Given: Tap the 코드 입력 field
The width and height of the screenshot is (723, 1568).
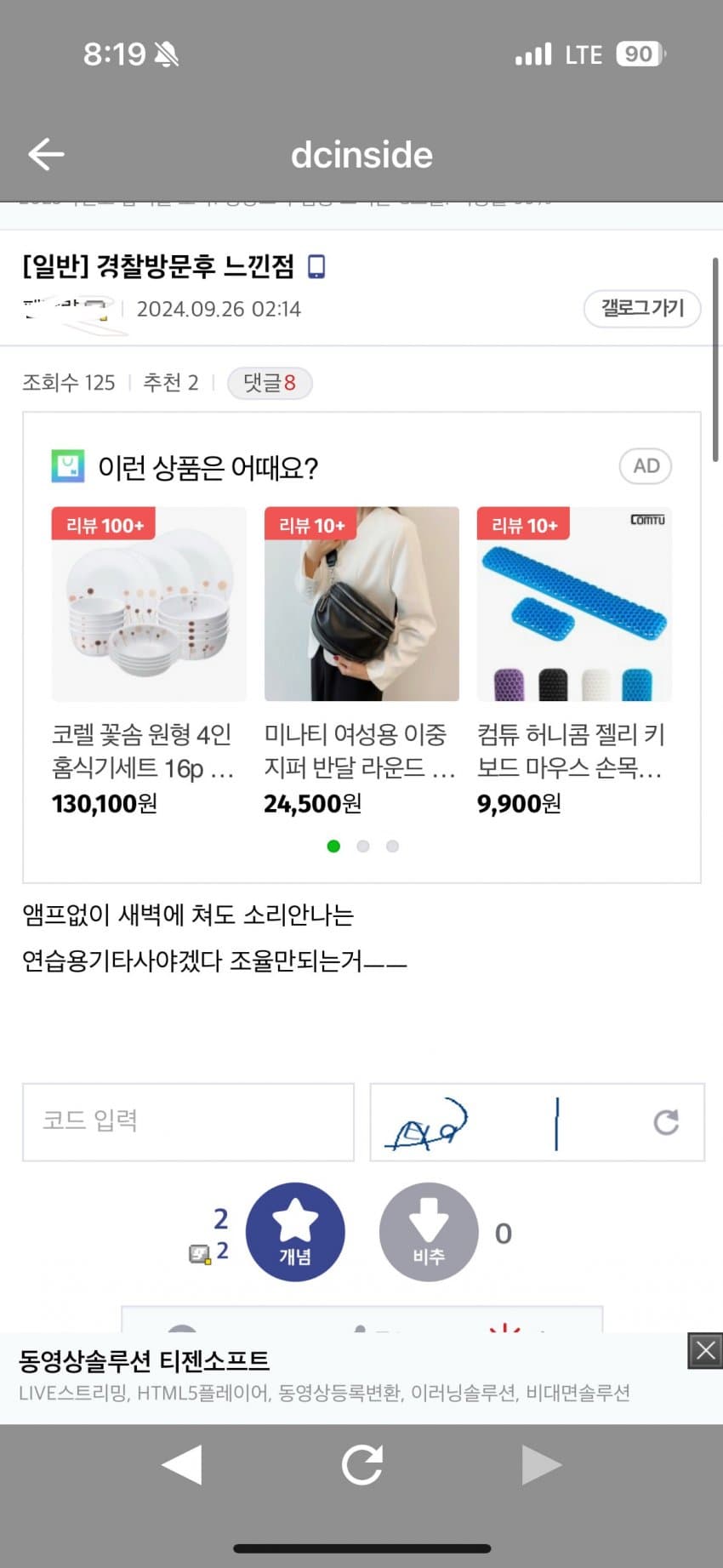Looking at the screenshot, I should 188,1121.
